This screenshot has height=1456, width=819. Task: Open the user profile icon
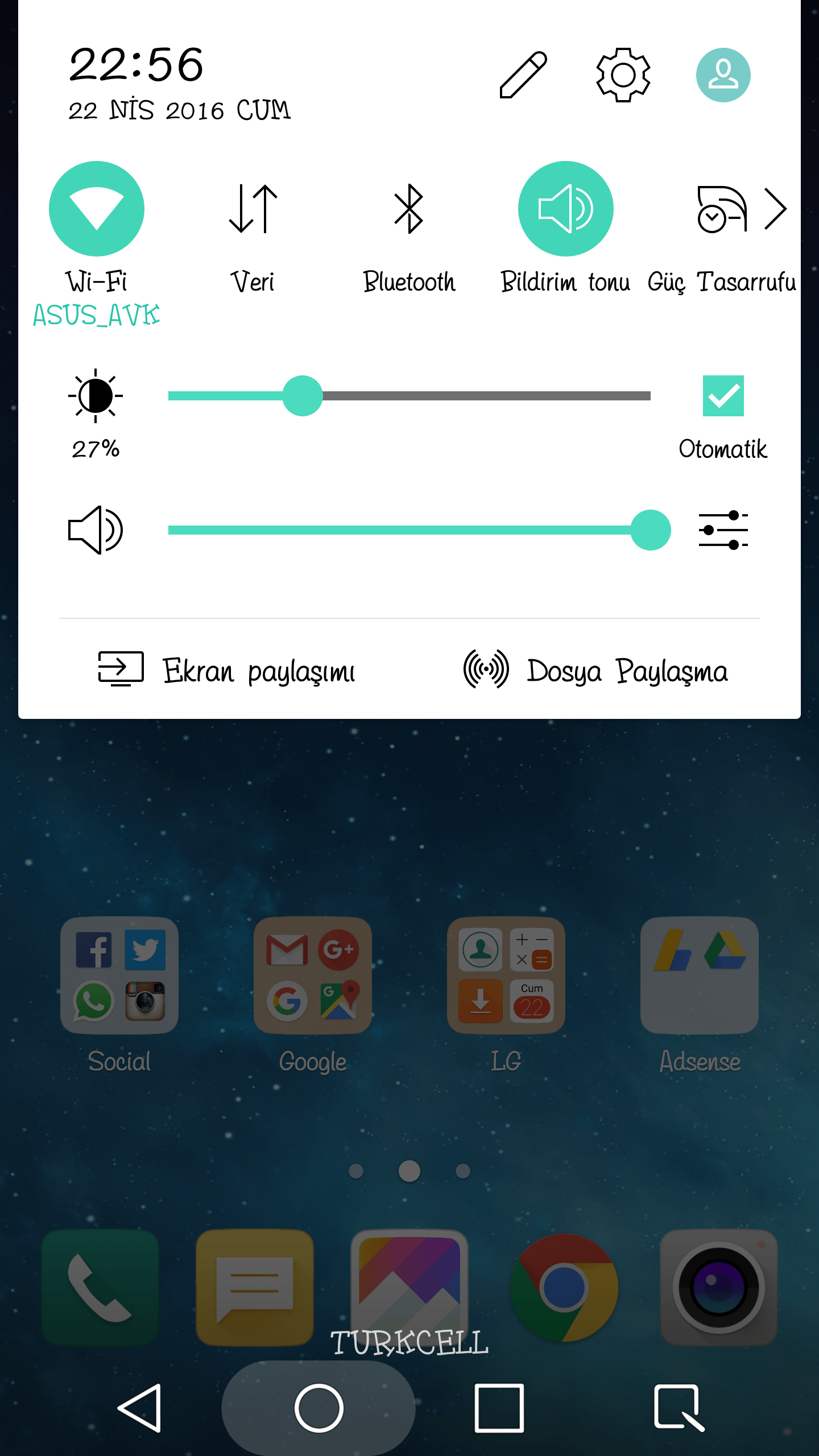point(723,75)
